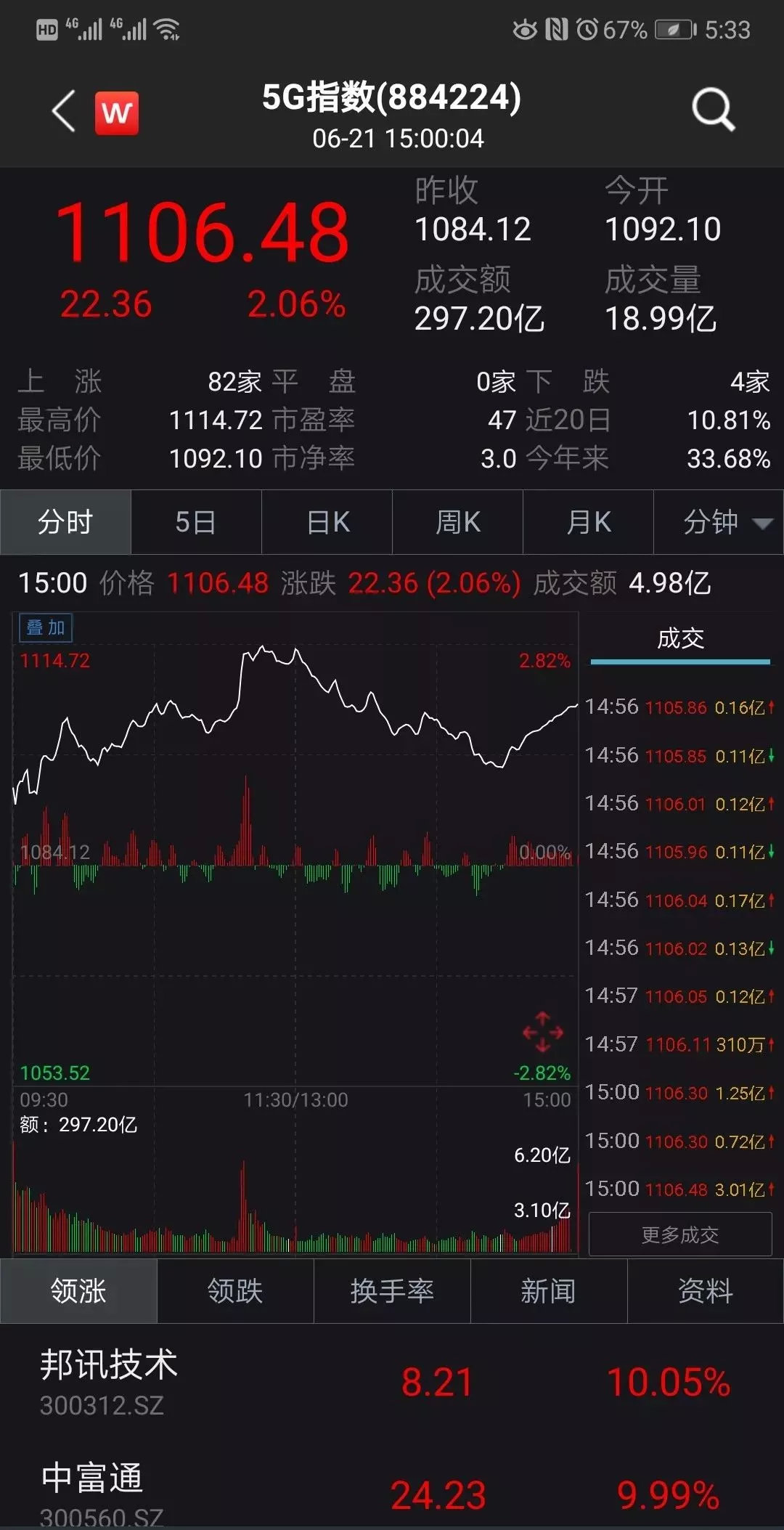The height and width of the screenshot is (1530, 784).
Task: Select the 月K monthly chart tab
Action: pos(588,522)
